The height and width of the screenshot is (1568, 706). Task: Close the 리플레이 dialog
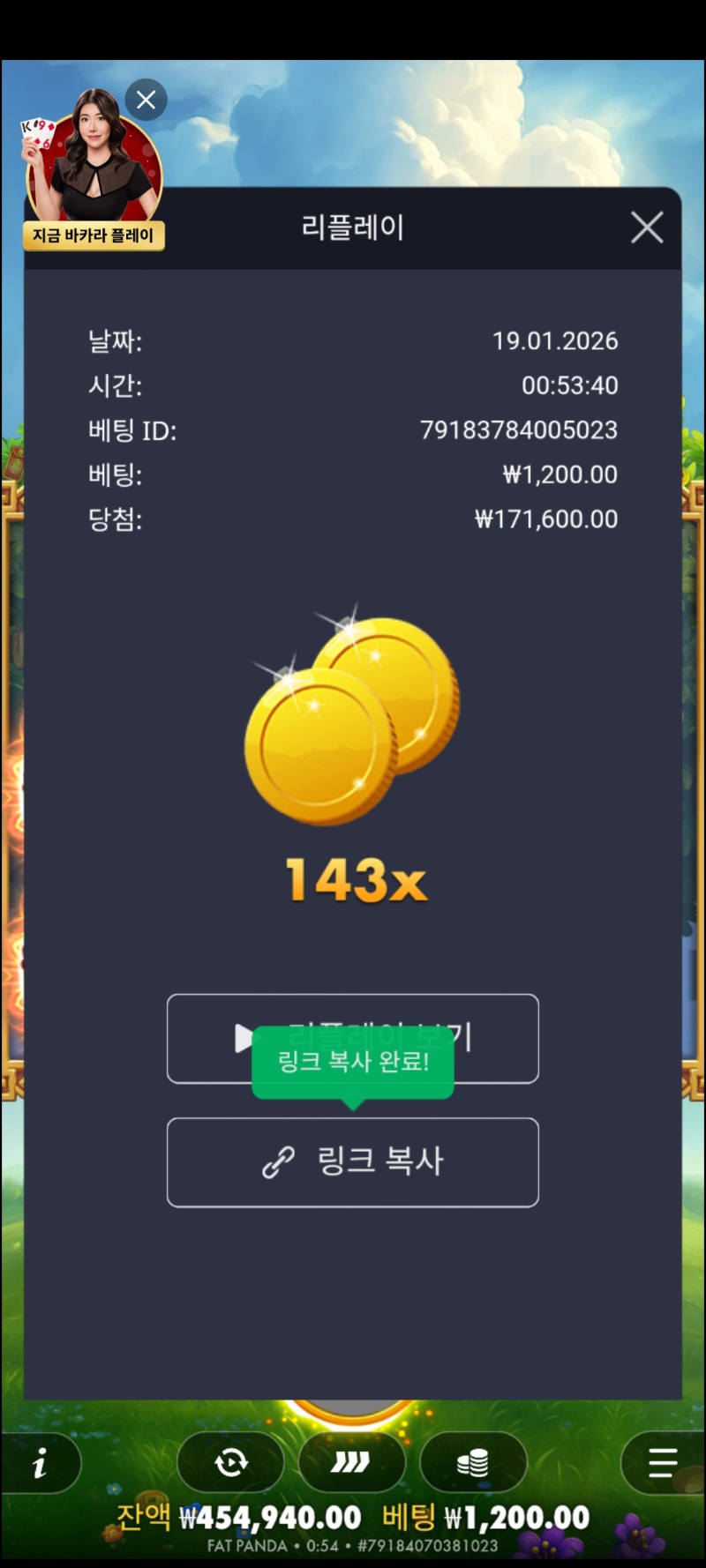pyautogui.click(x=647, y=228)
